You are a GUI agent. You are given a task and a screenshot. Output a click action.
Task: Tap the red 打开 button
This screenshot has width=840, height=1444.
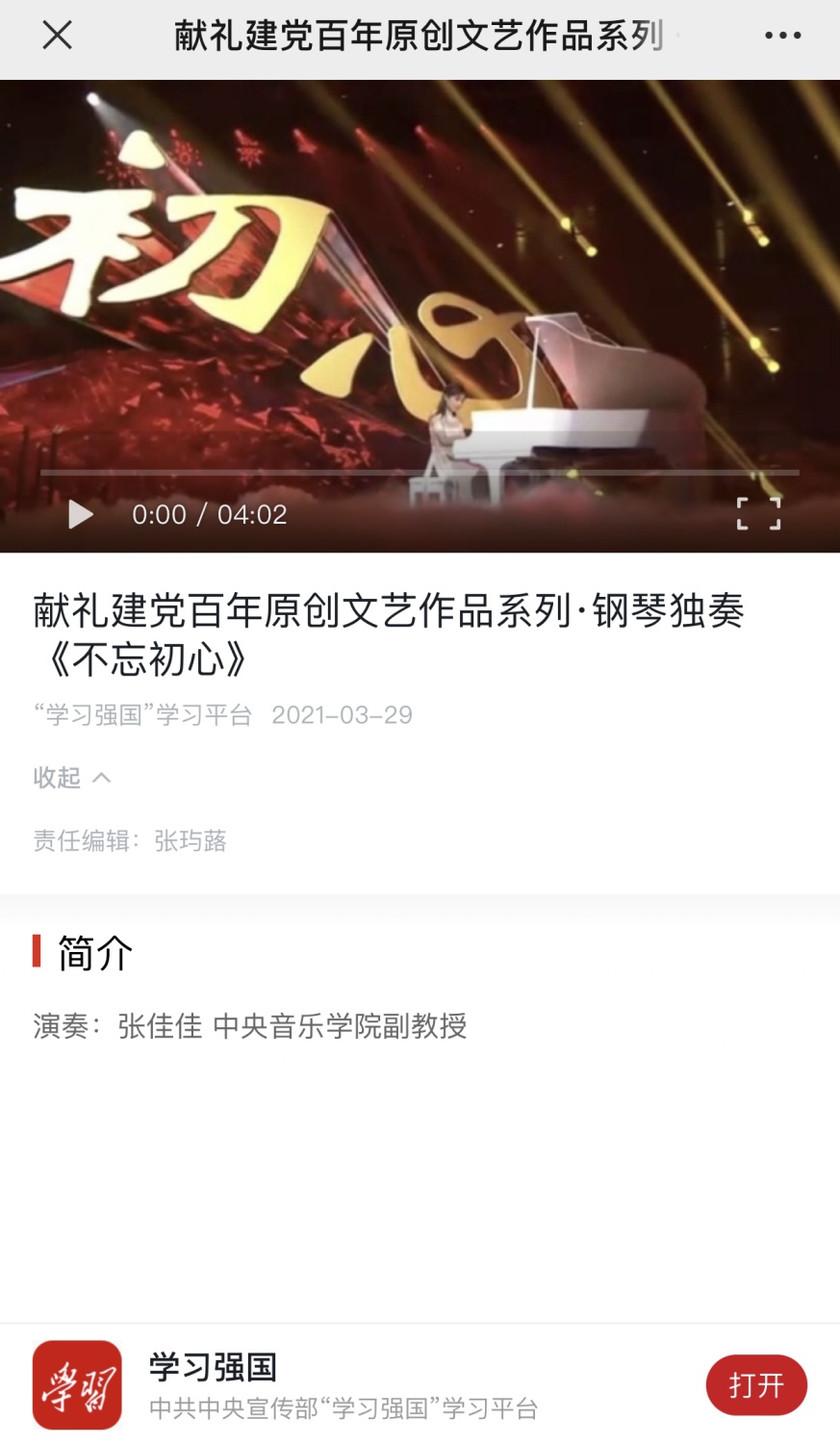tap(756, 1385)
